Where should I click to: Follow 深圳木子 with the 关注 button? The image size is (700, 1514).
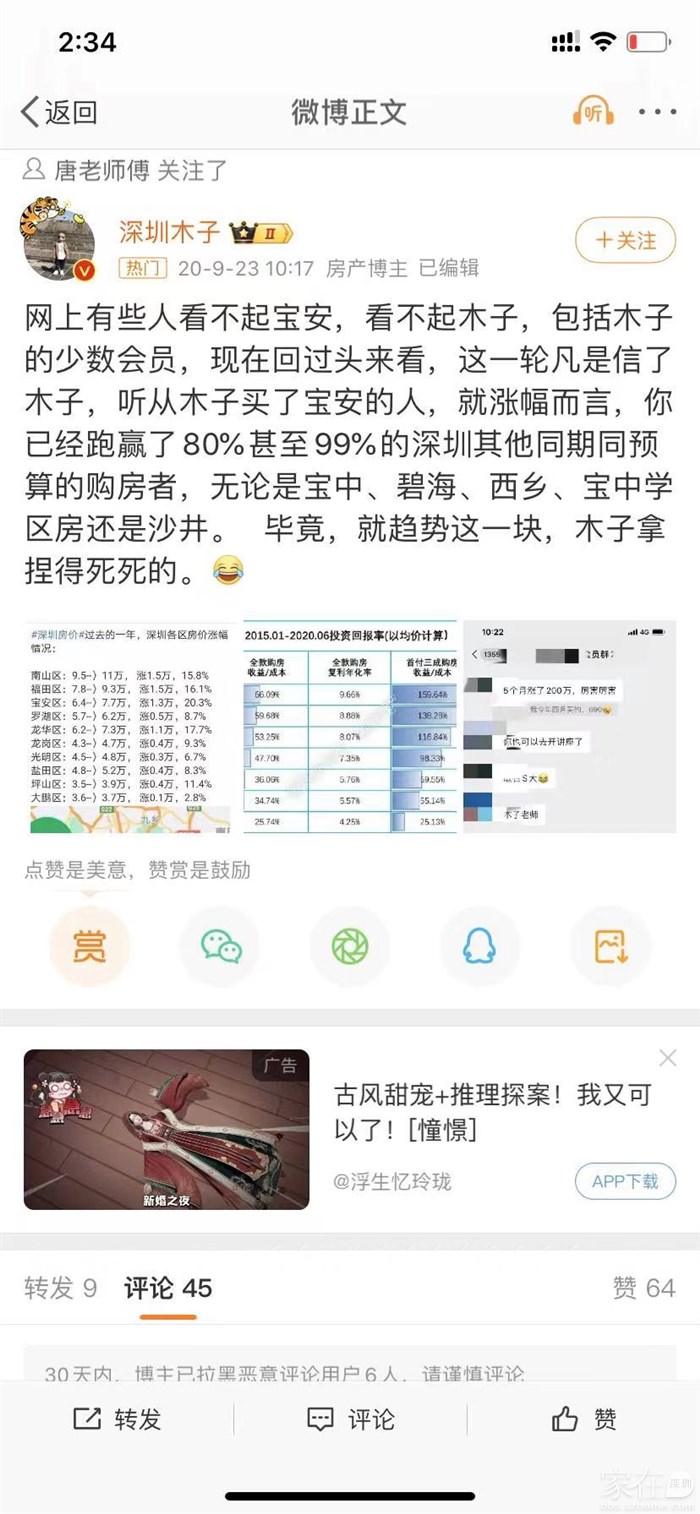(x=626, y=241)
